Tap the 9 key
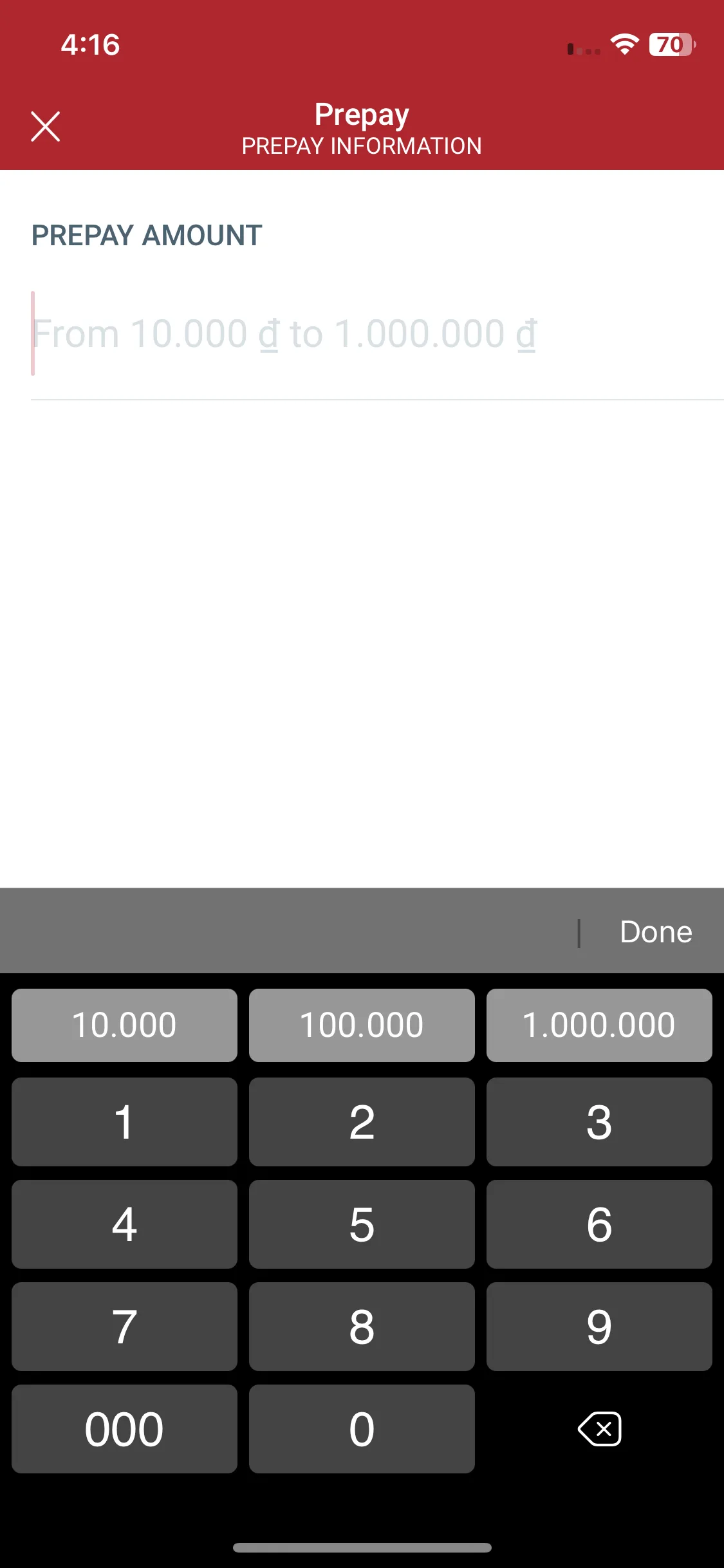Screen dimensions: 724x1568 pyautogui.click(x=599, y=1327)
